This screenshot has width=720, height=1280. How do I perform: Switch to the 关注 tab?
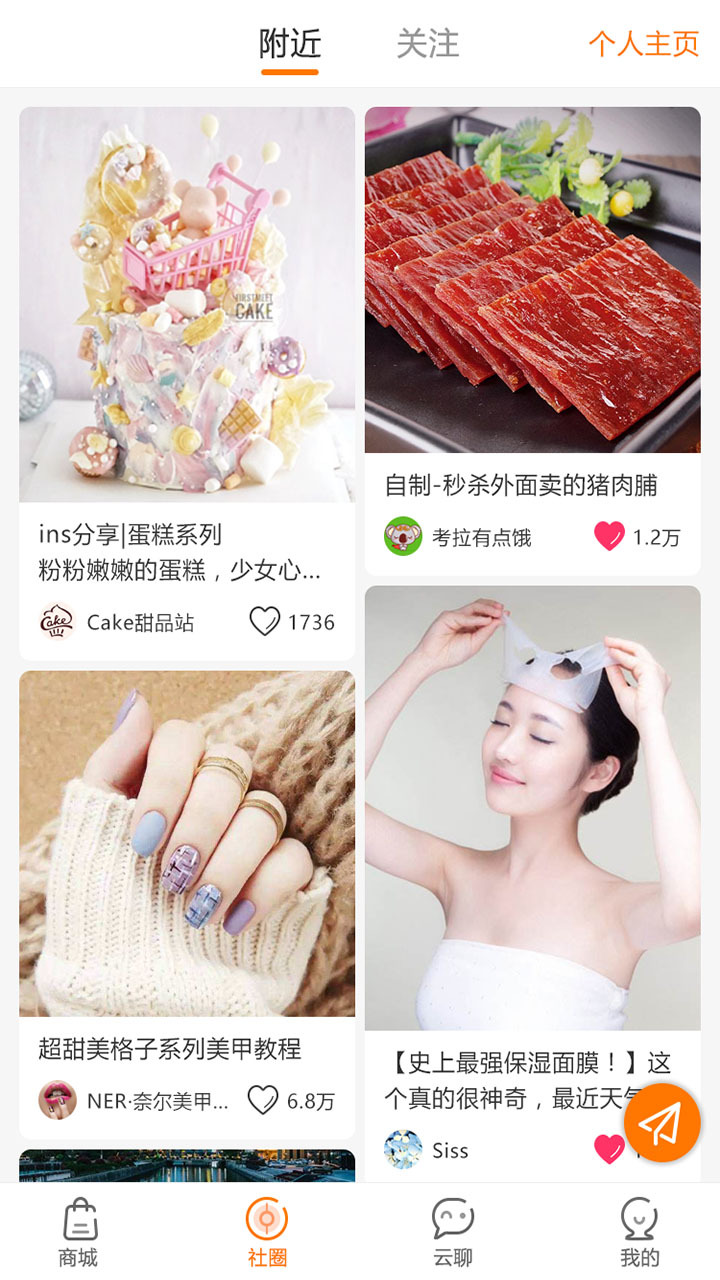428,44
